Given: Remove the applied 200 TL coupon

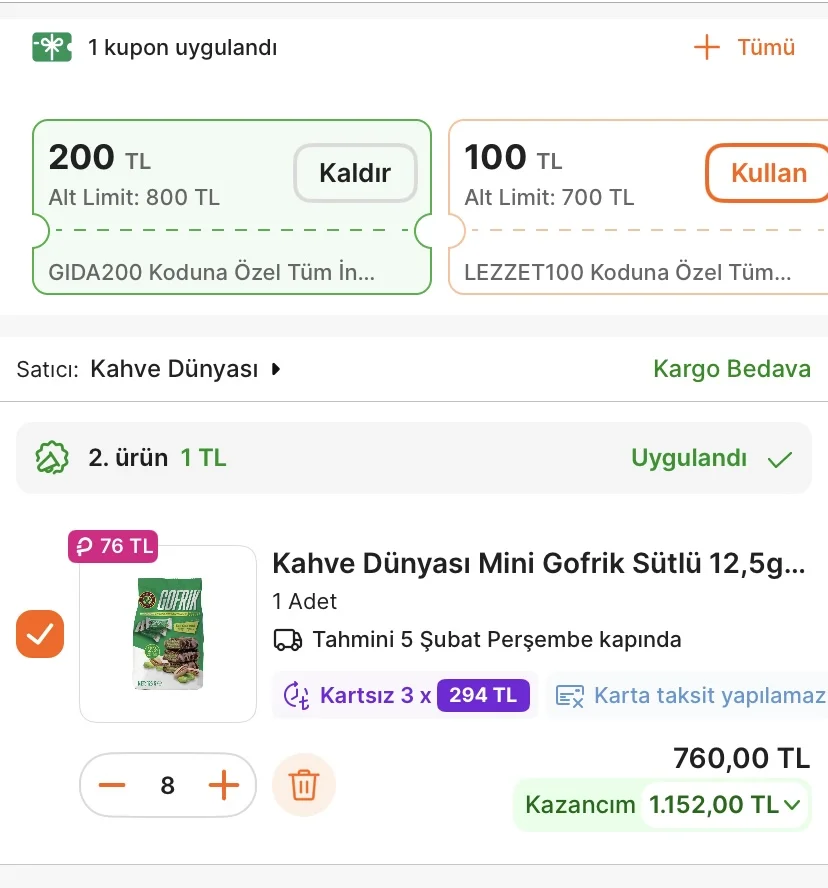Looking at the screenshot, I should [x=355, y=173].
